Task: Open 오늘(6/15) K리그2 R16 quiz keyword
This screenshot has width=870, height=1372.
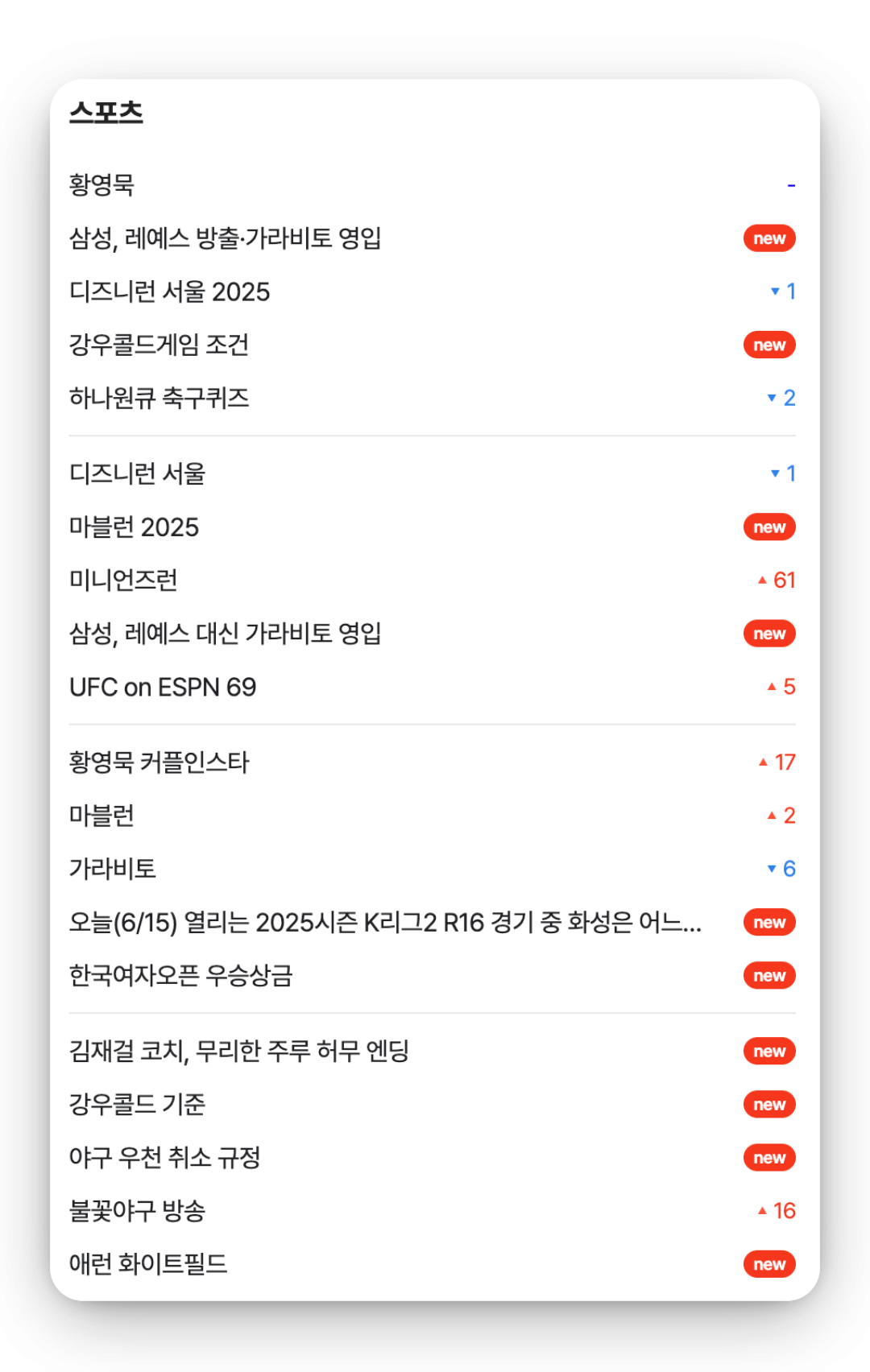Action: [x=385, y=923]
